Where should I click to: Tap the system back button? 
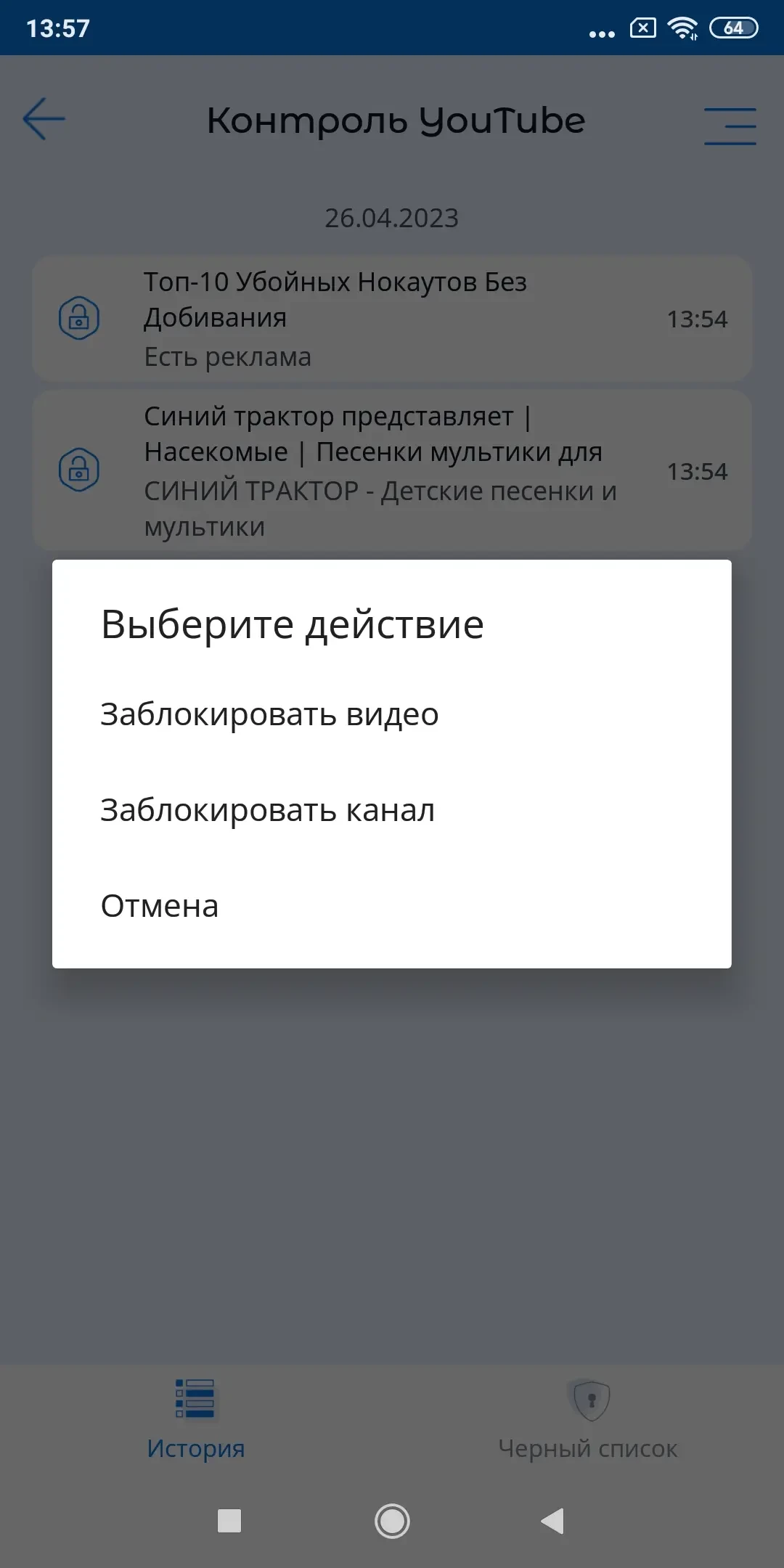553,1521
